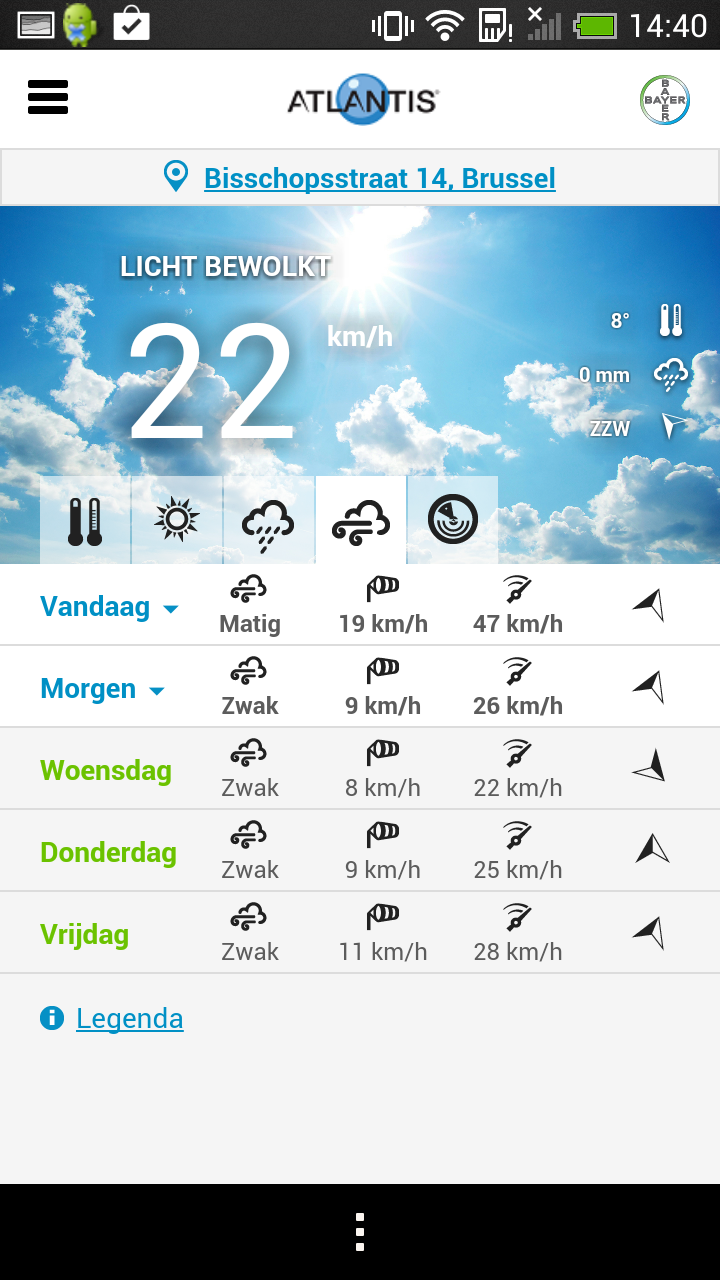Change location Bisschopsstraat 14, Brussel

coord(379,178)
